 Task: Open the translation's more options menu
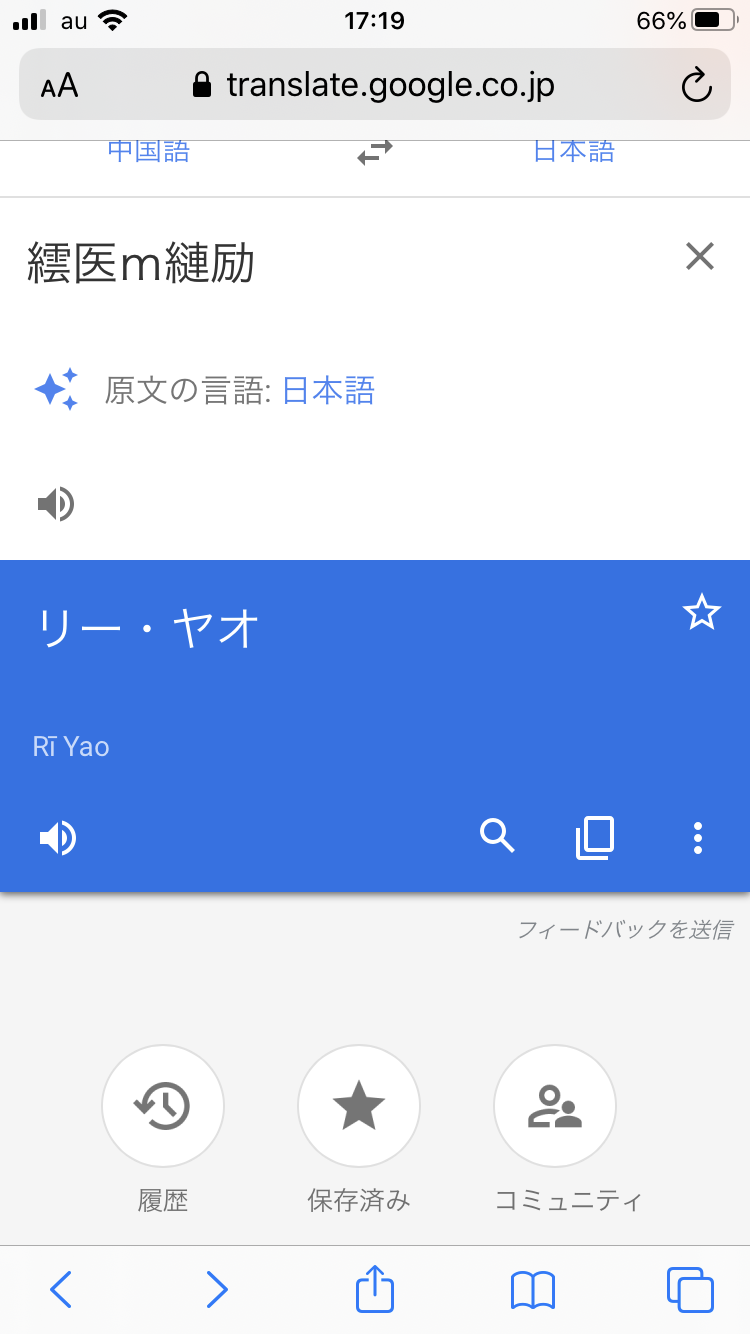[x=698, y=838]
